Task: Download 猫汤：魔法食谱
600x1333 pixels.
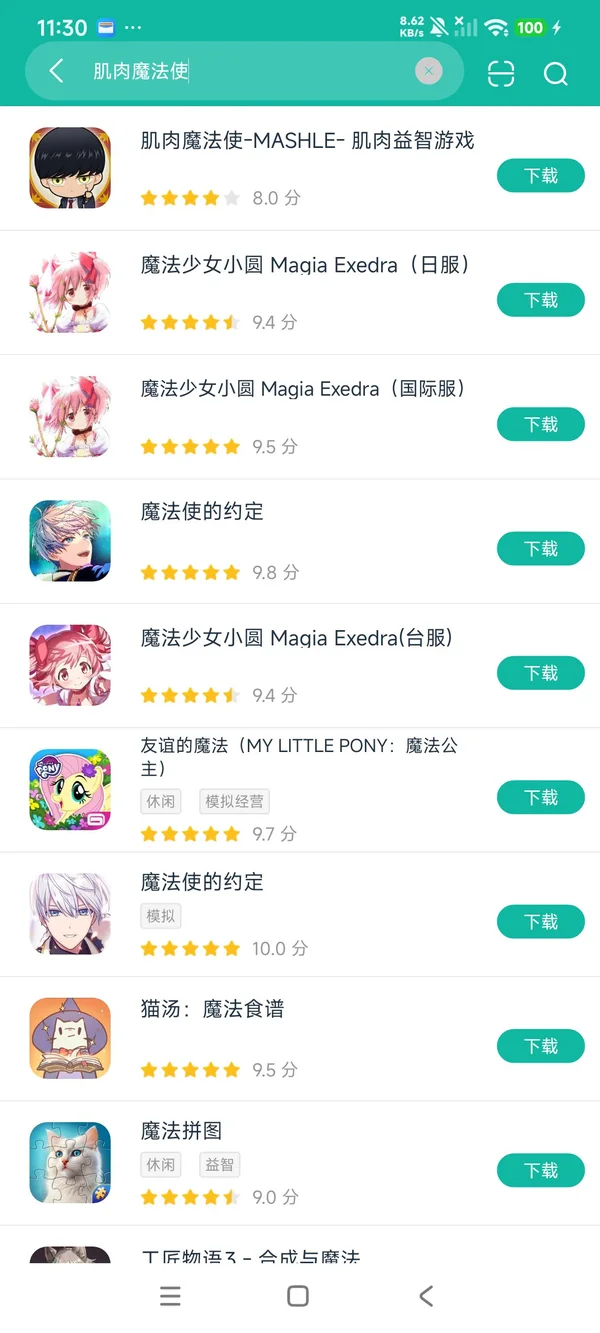Action: (x=540, y=1046)
